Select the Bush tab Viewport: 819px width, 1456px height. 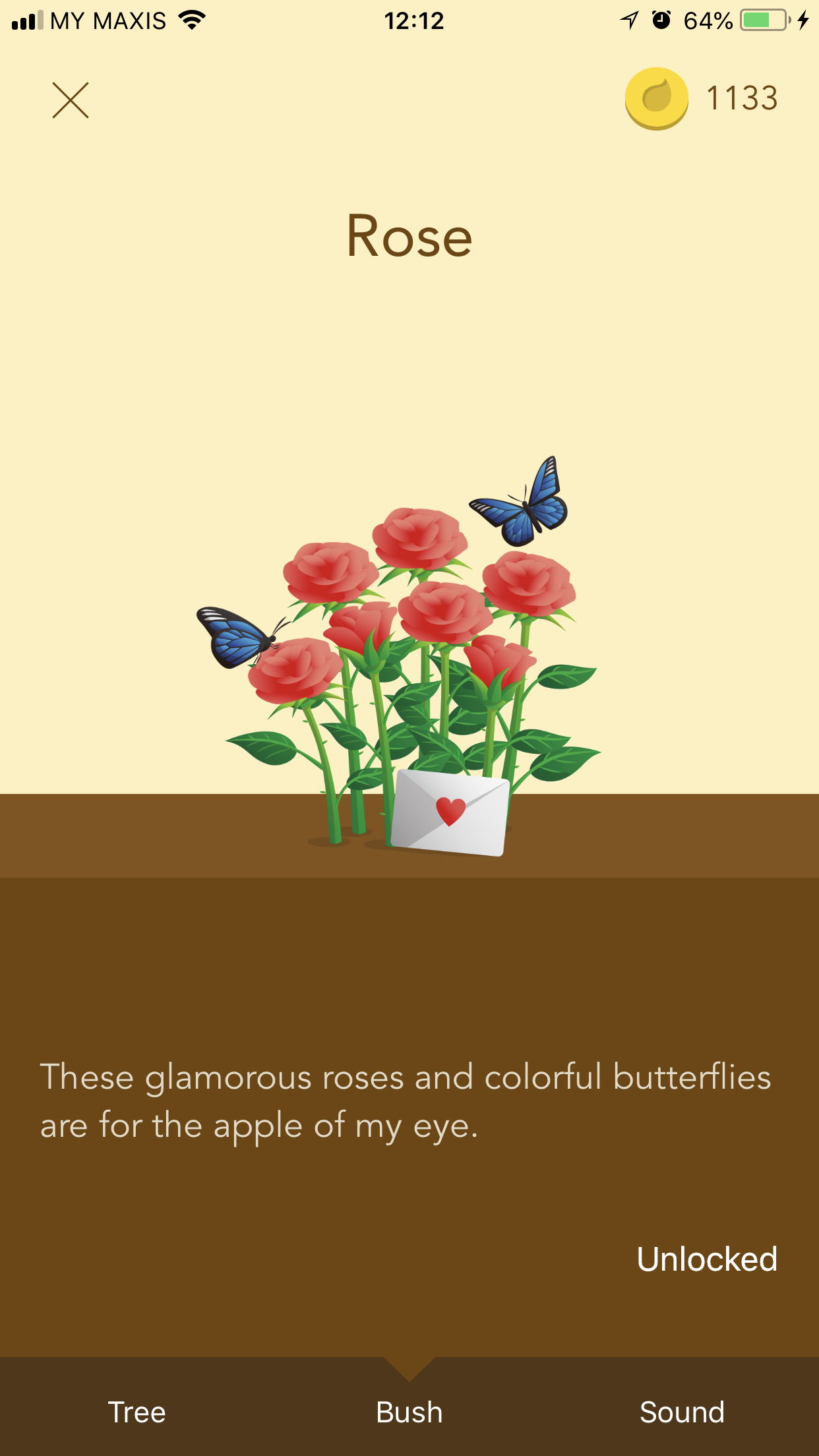click(409, 1412)
